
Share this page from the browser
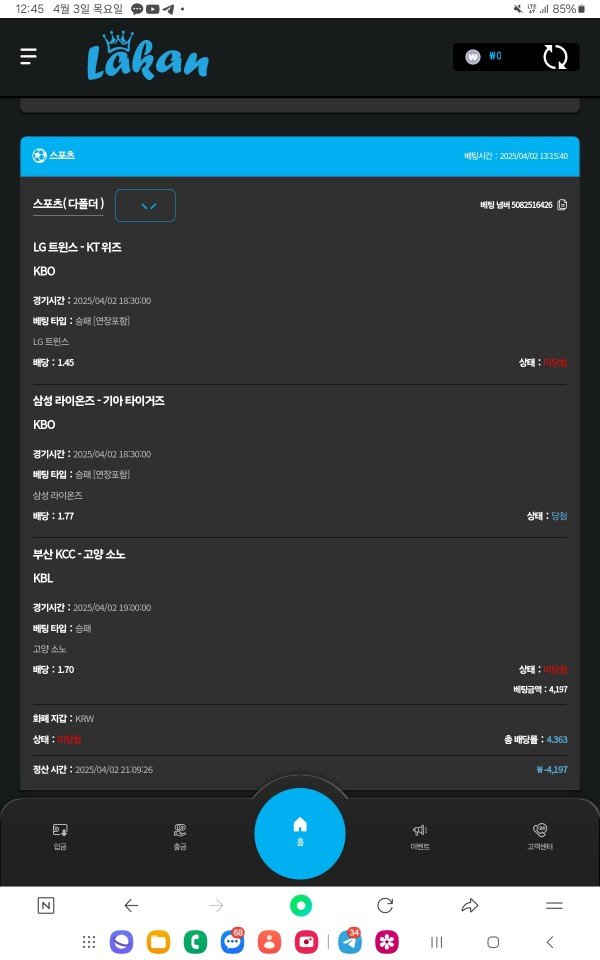pyautogui.click(x=470, y=905)
